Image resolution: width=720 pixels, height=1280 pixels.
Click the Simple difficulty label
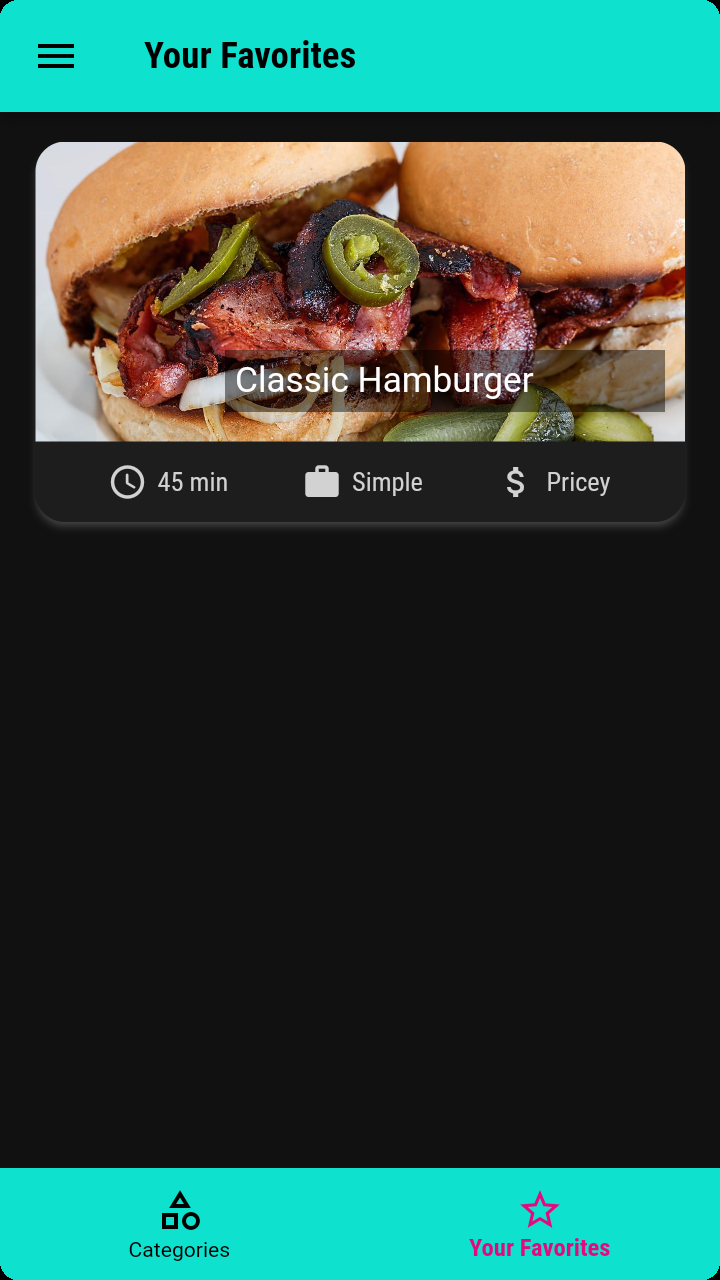(x=387, y=481)
